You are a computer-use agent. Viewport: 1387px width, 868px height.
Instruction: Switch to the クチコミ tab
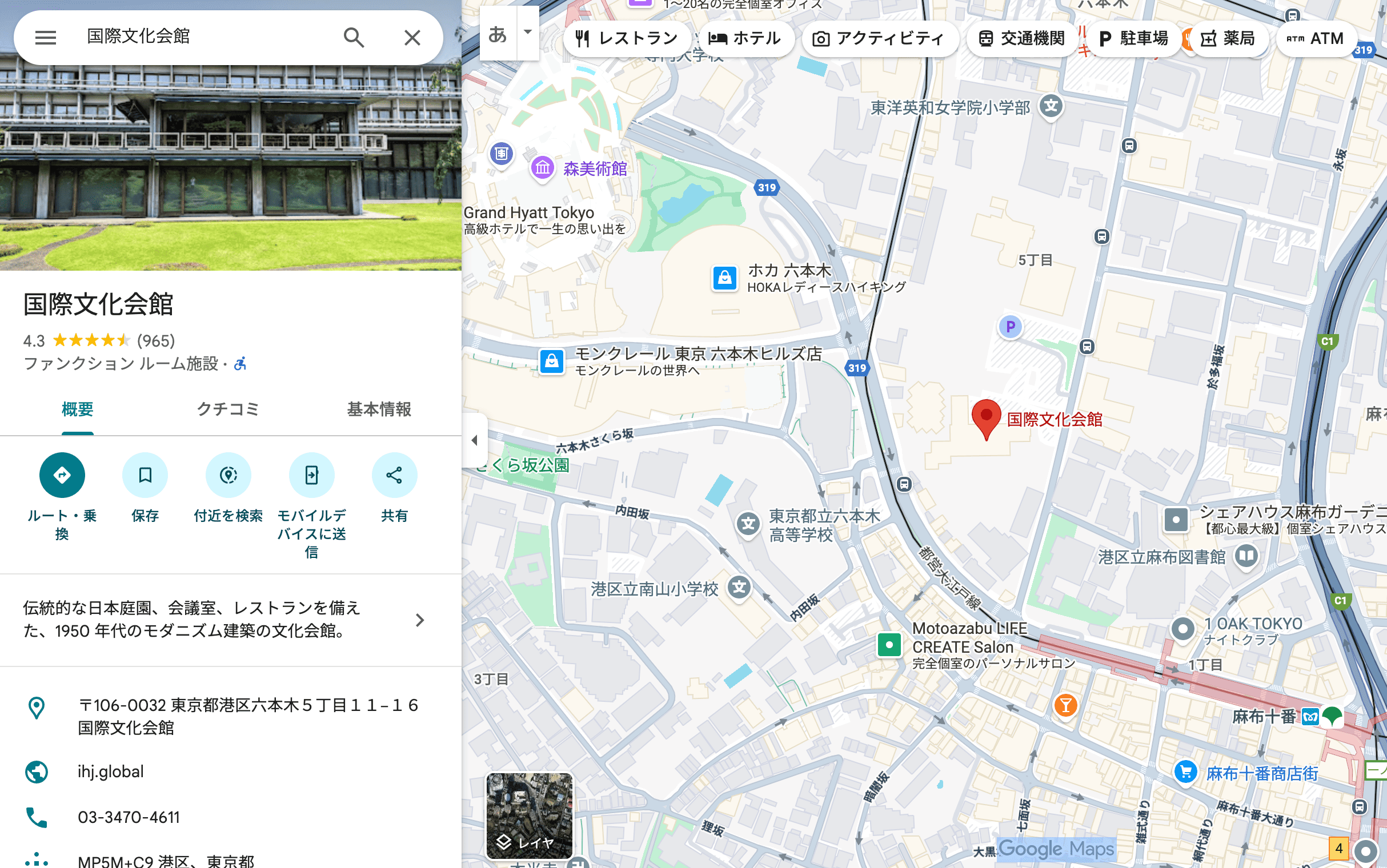click(x=228, y=409)
